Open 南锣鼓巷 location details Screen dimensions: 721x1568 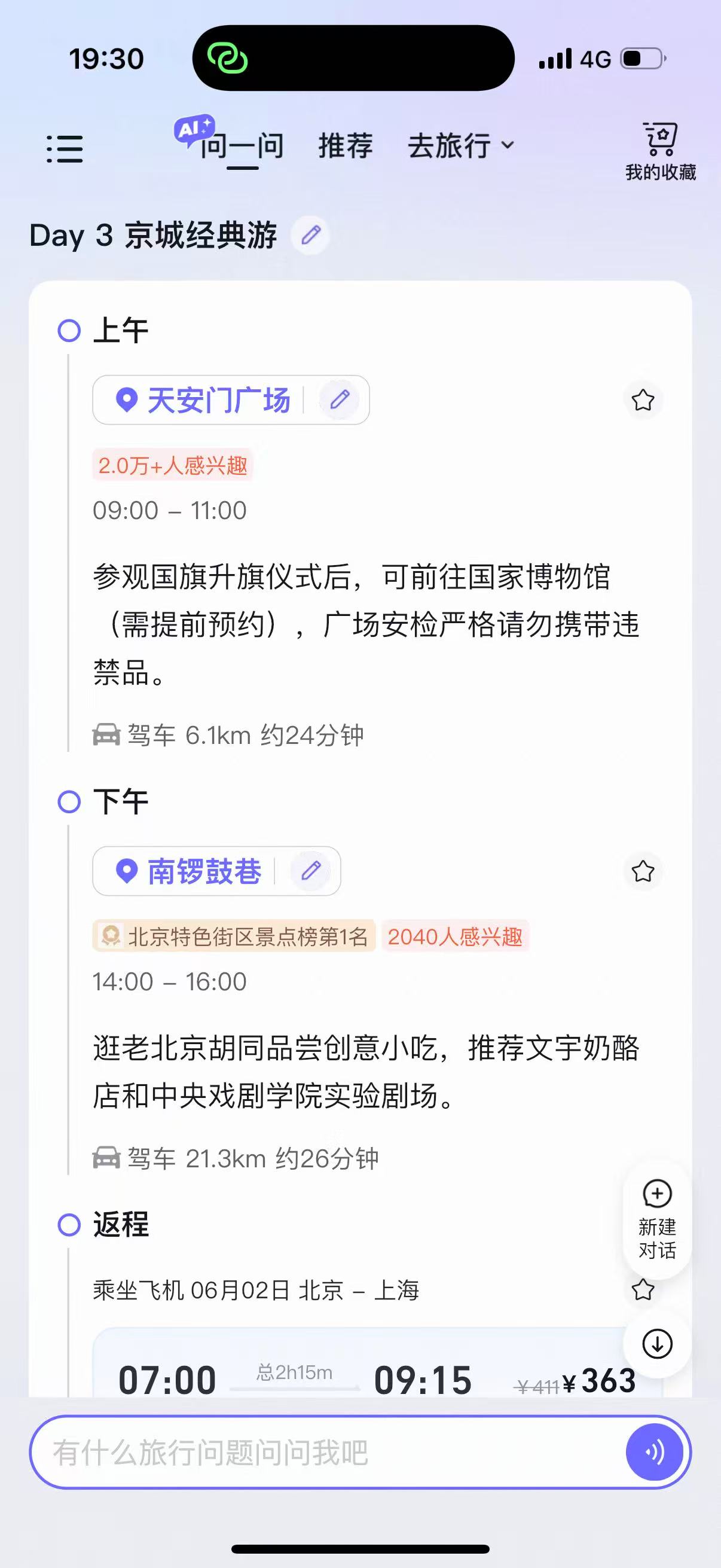pyautogui.click(x=188, y=871)
